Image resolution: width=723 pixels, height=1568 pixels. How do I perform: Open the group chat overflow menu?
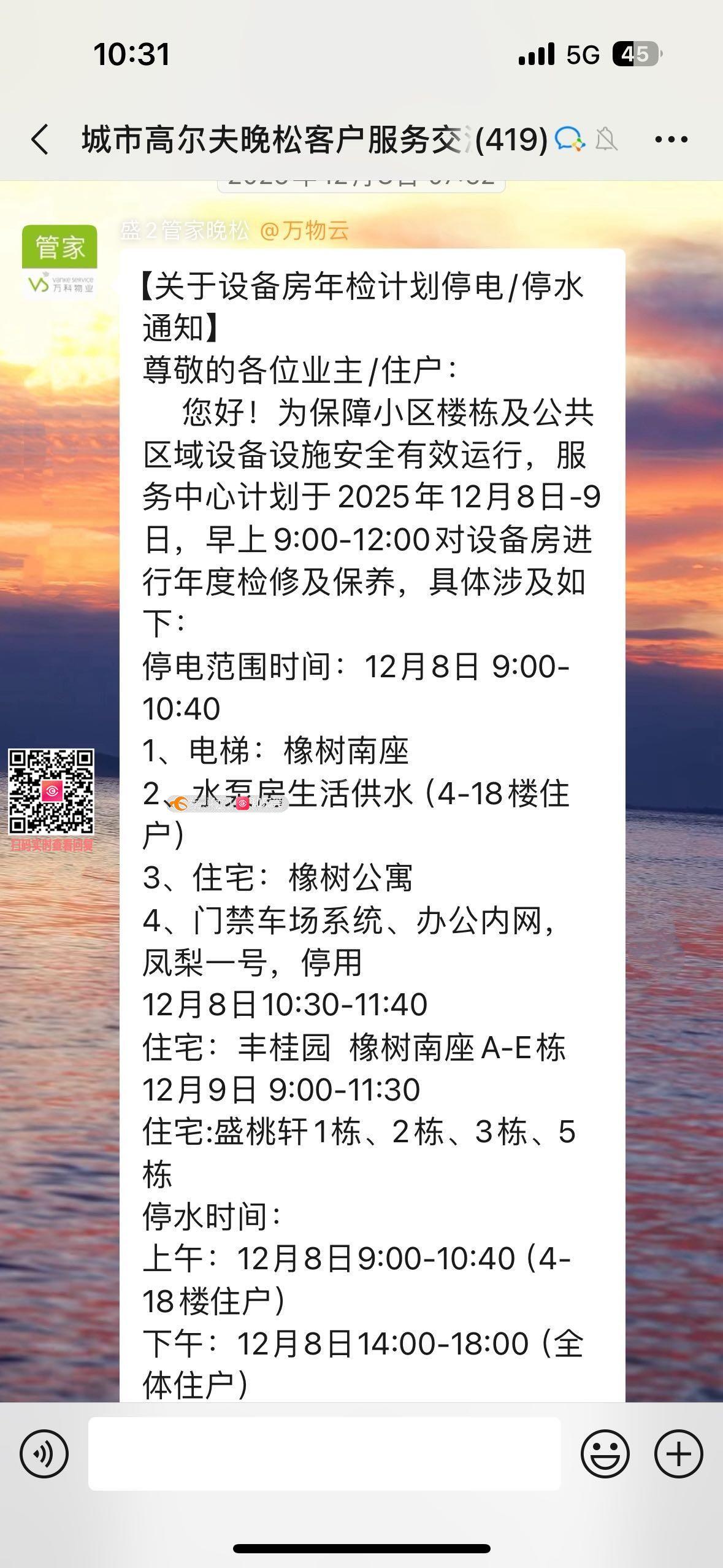[x=671, y=140]
